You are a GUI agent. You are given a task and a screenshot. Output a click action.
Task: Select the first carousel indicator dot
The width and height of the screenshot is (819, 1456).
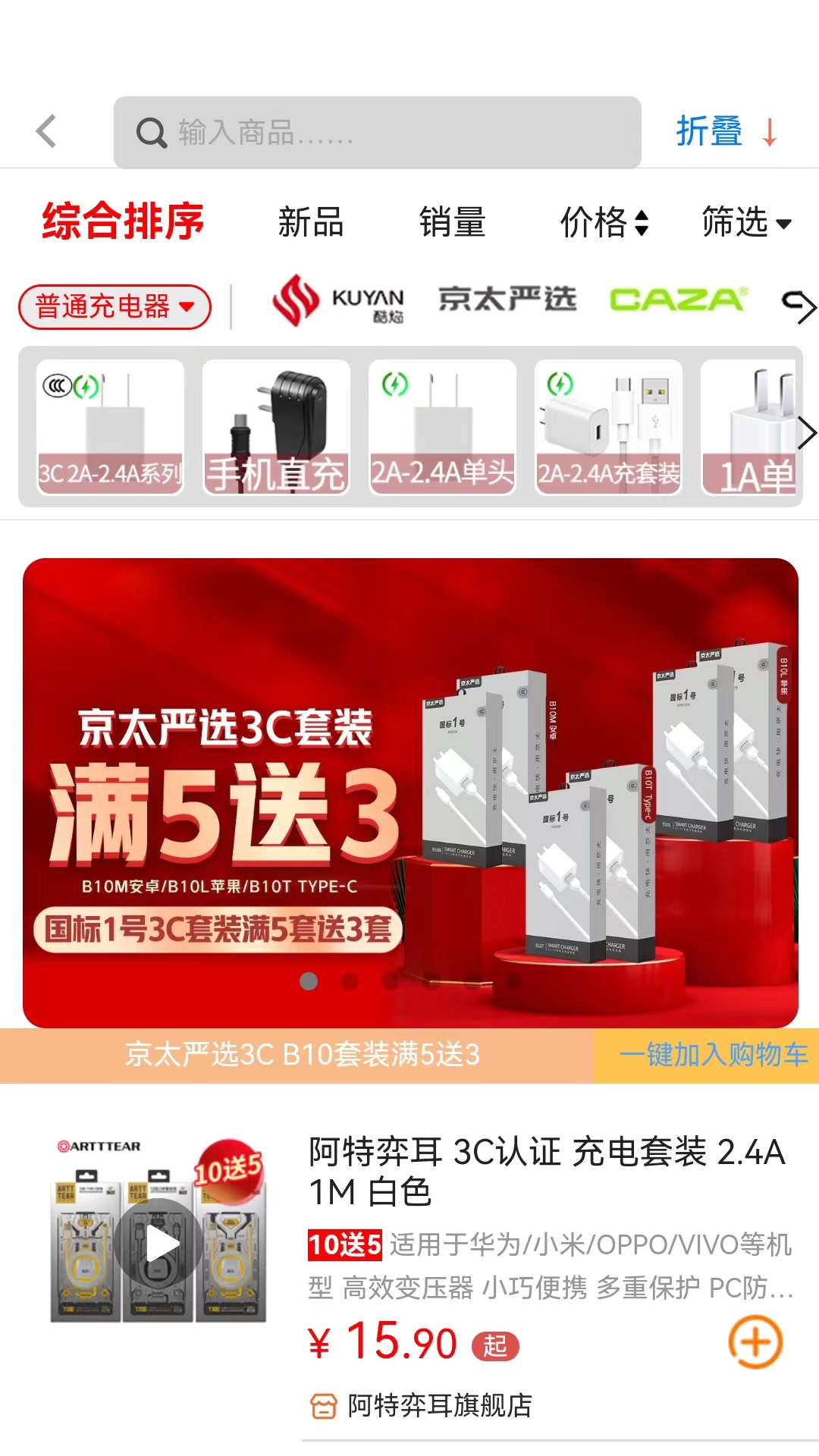310,982
